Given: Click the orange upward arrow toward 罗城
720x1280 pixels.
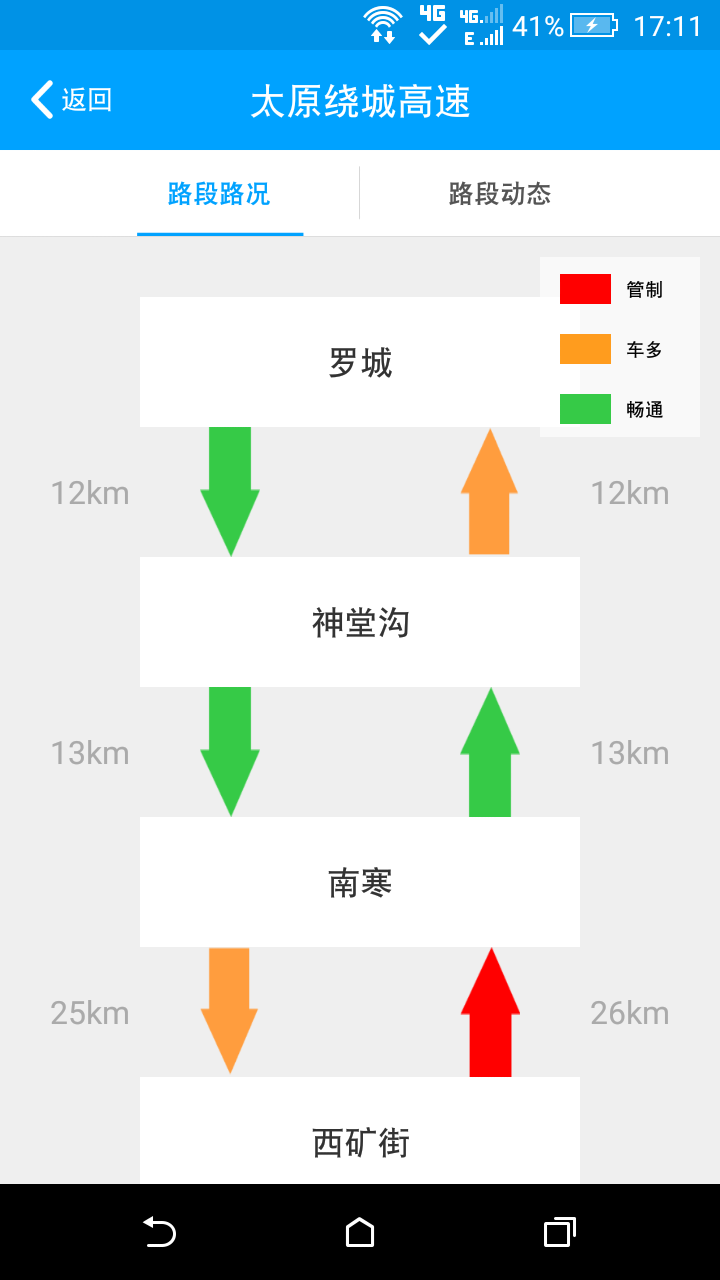Looking at the screenshot, I should tap(489, 490).
